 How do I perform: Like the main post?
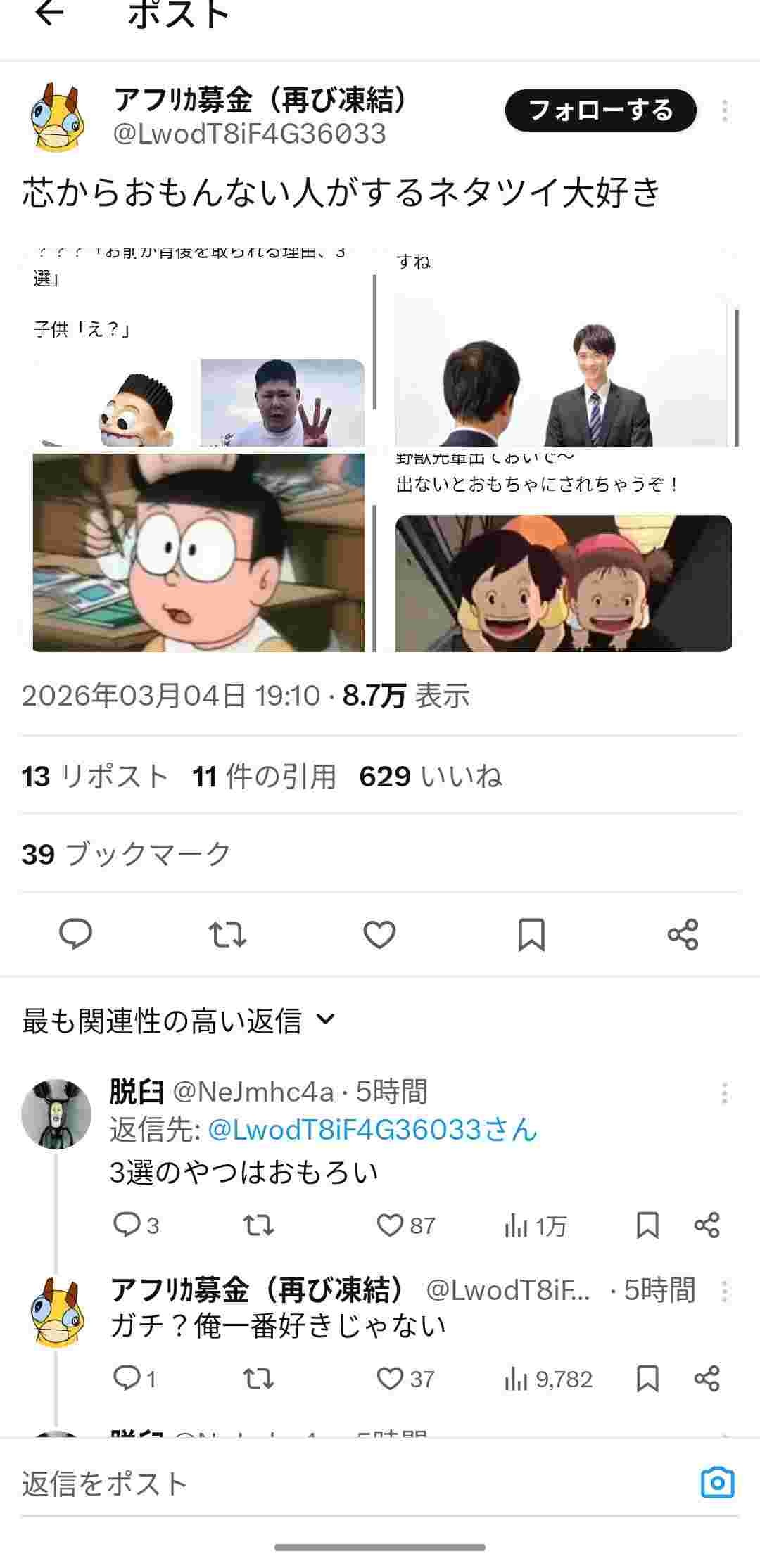(x=379, y=935)
